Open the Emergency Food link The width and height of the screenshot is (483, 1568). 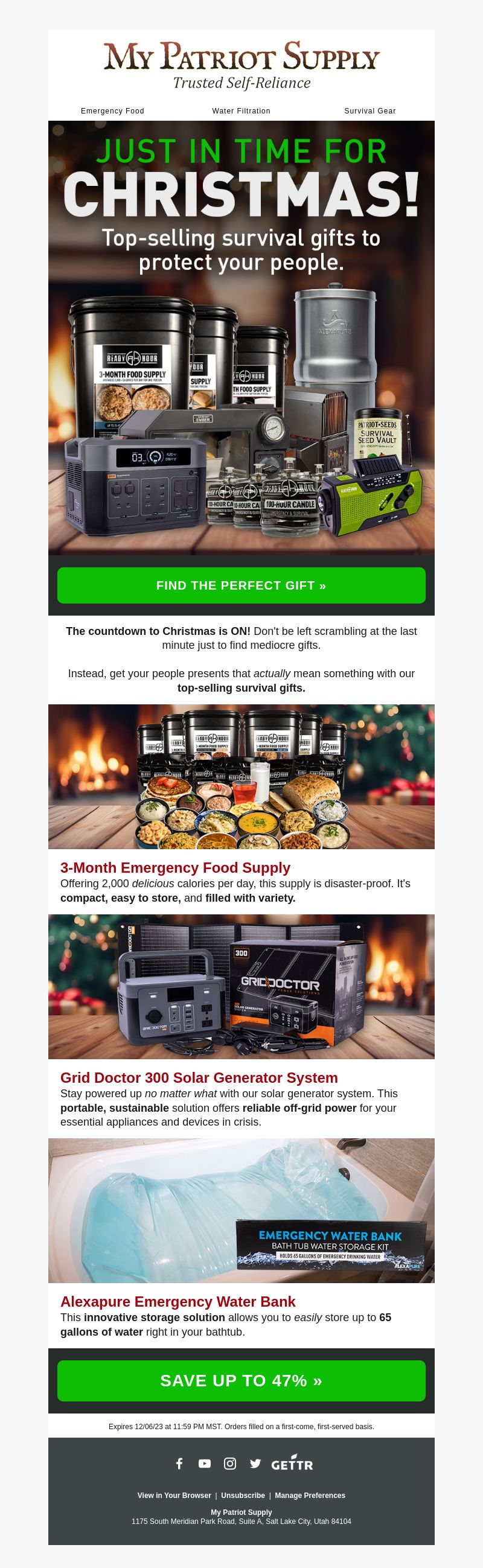[112, 111]
